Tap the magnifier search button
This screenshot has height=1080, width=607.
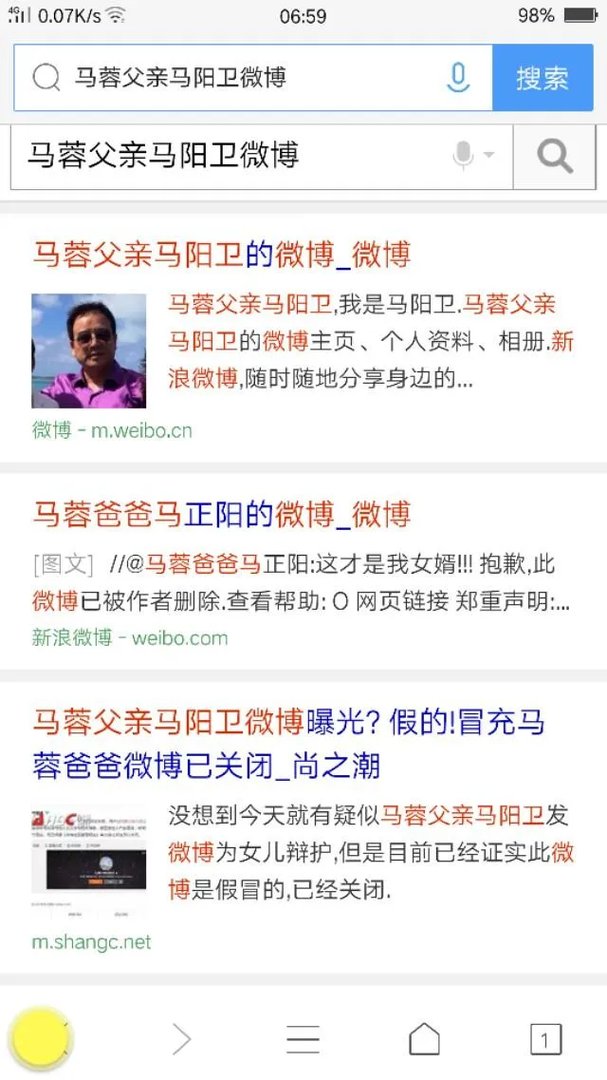pyautogui.click(x=554, y=156)
